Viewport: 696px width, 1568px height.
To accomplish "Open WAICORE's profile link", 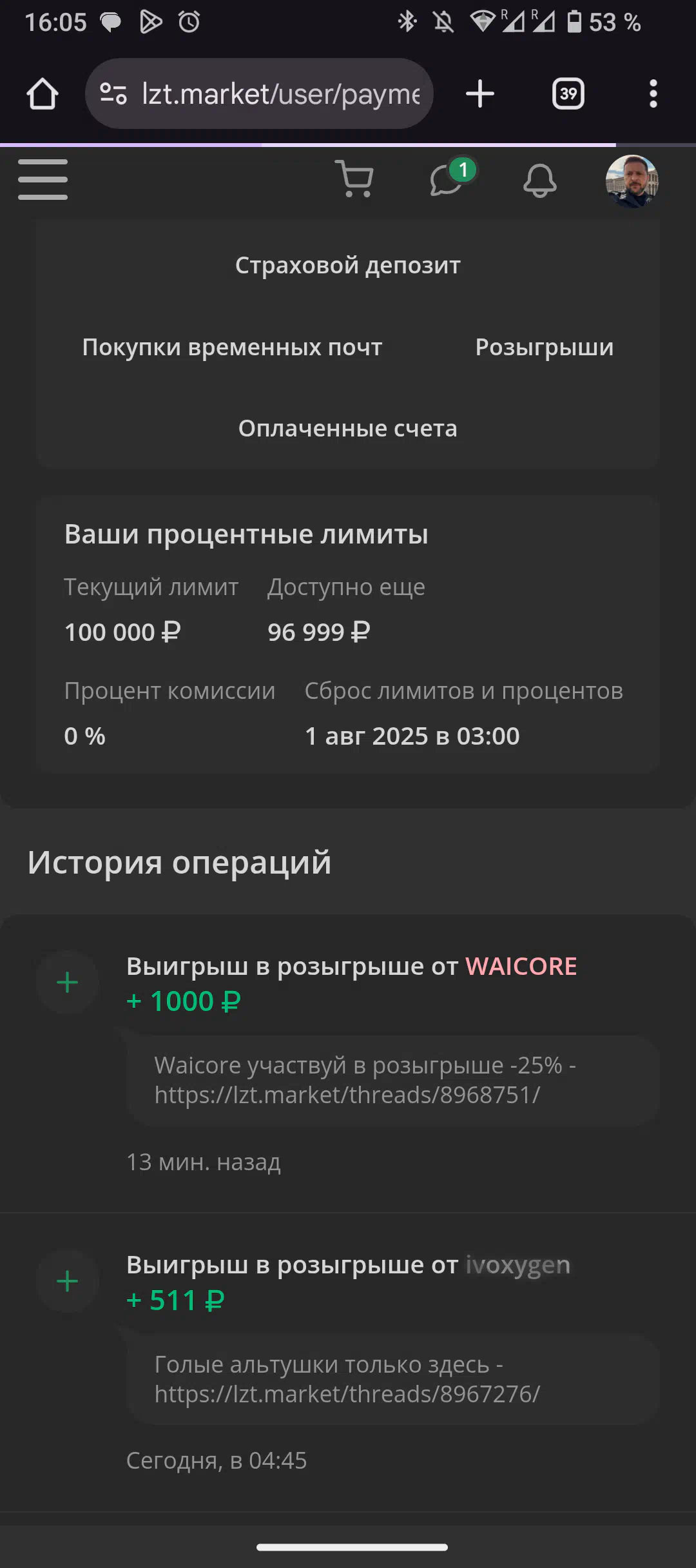I will point(521,966).
